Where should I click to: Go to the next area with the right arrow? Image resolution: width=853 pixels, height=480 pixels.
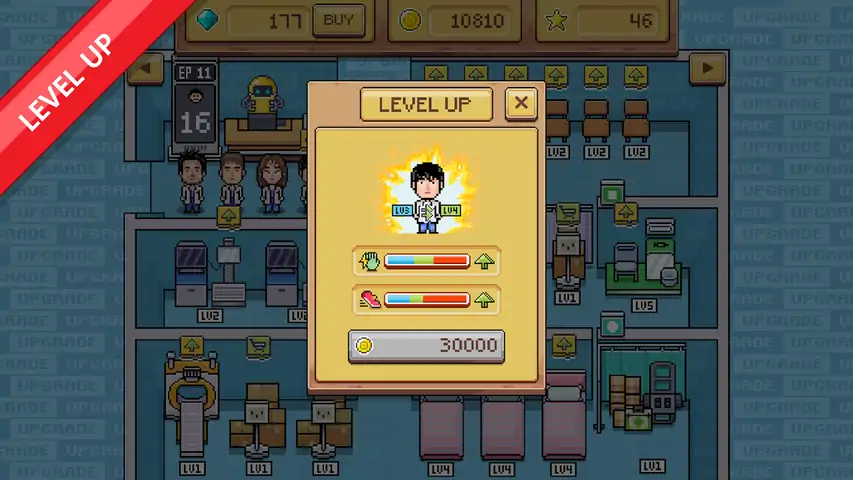coord(707,68)
